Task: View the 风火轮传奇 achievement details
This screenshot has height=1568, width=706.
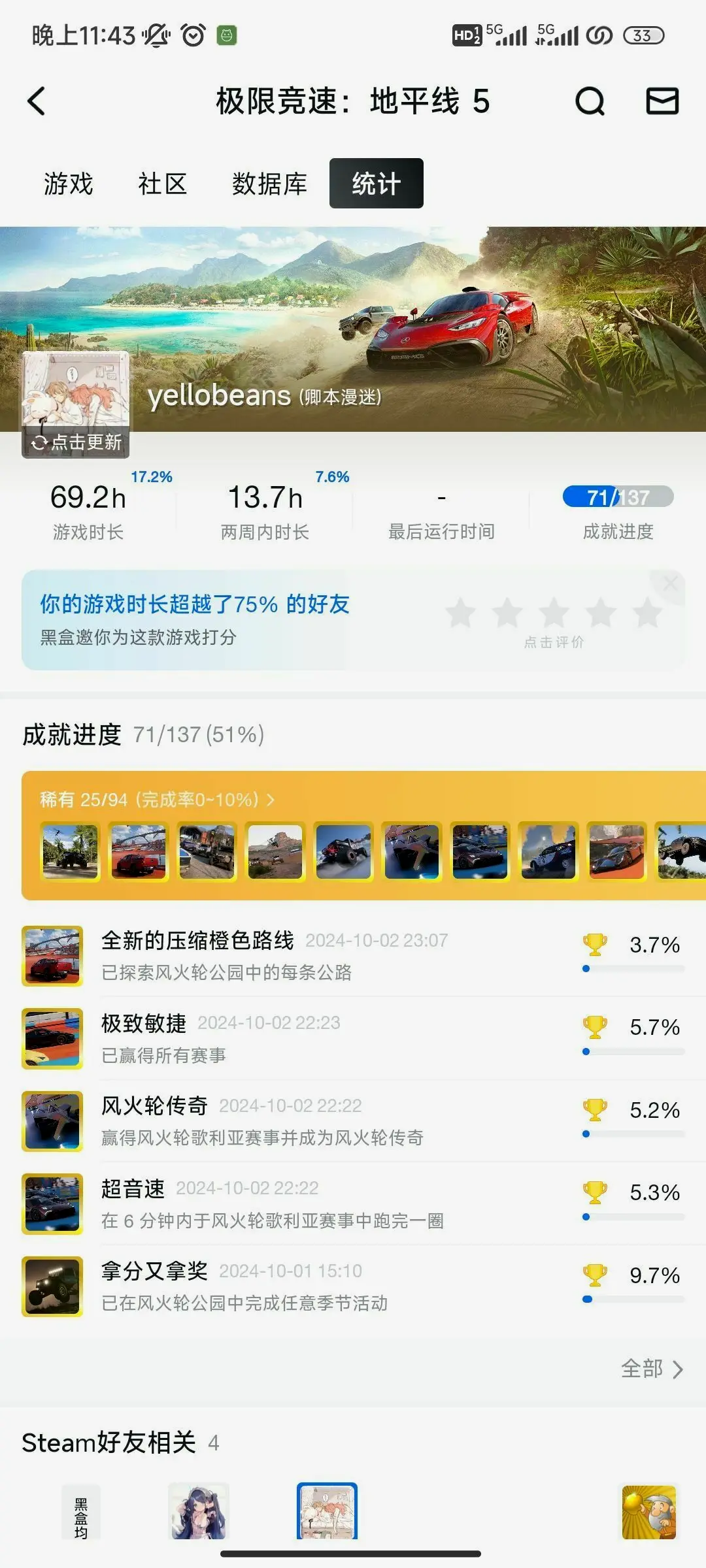Action: coord(275,1121)
